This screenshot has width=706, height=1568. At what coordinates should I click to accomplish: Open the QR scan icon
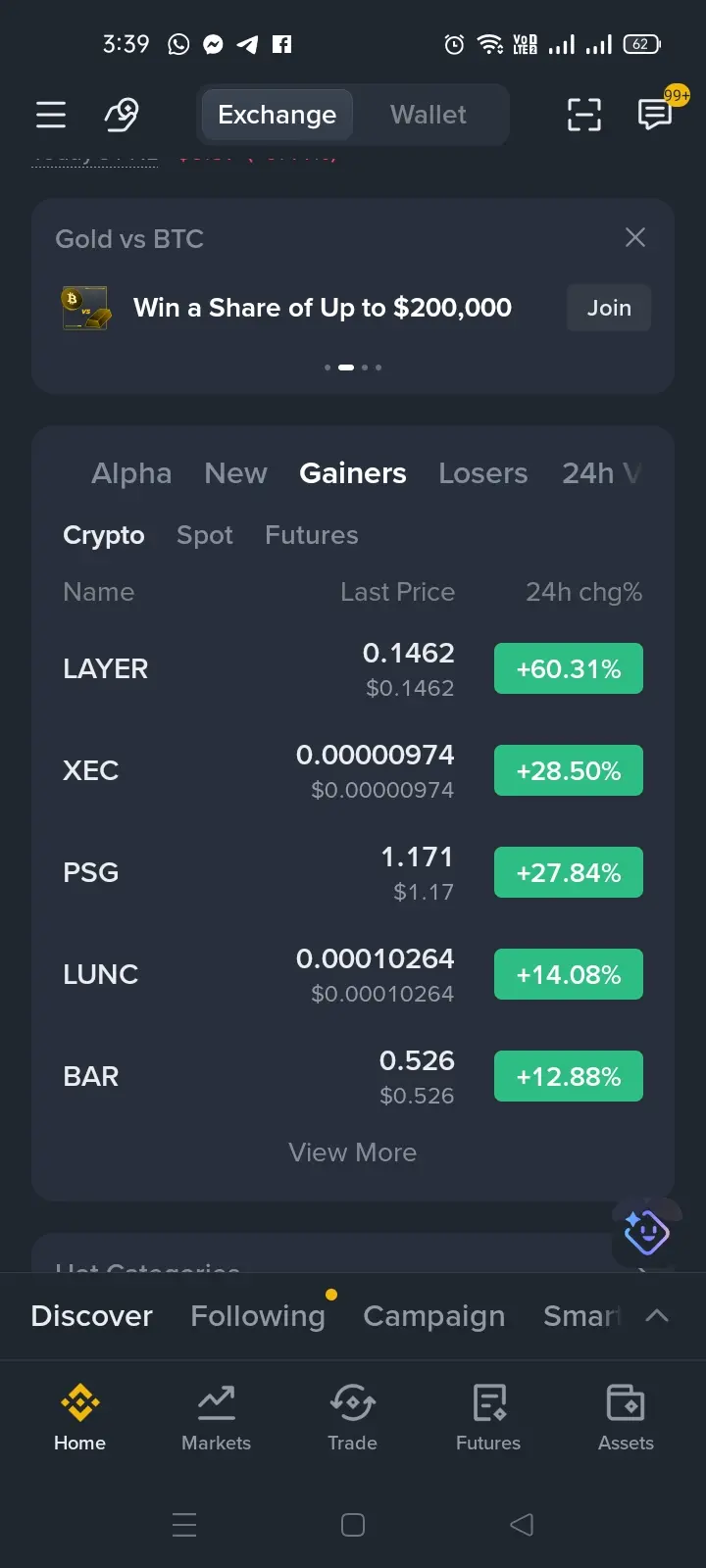584,115
